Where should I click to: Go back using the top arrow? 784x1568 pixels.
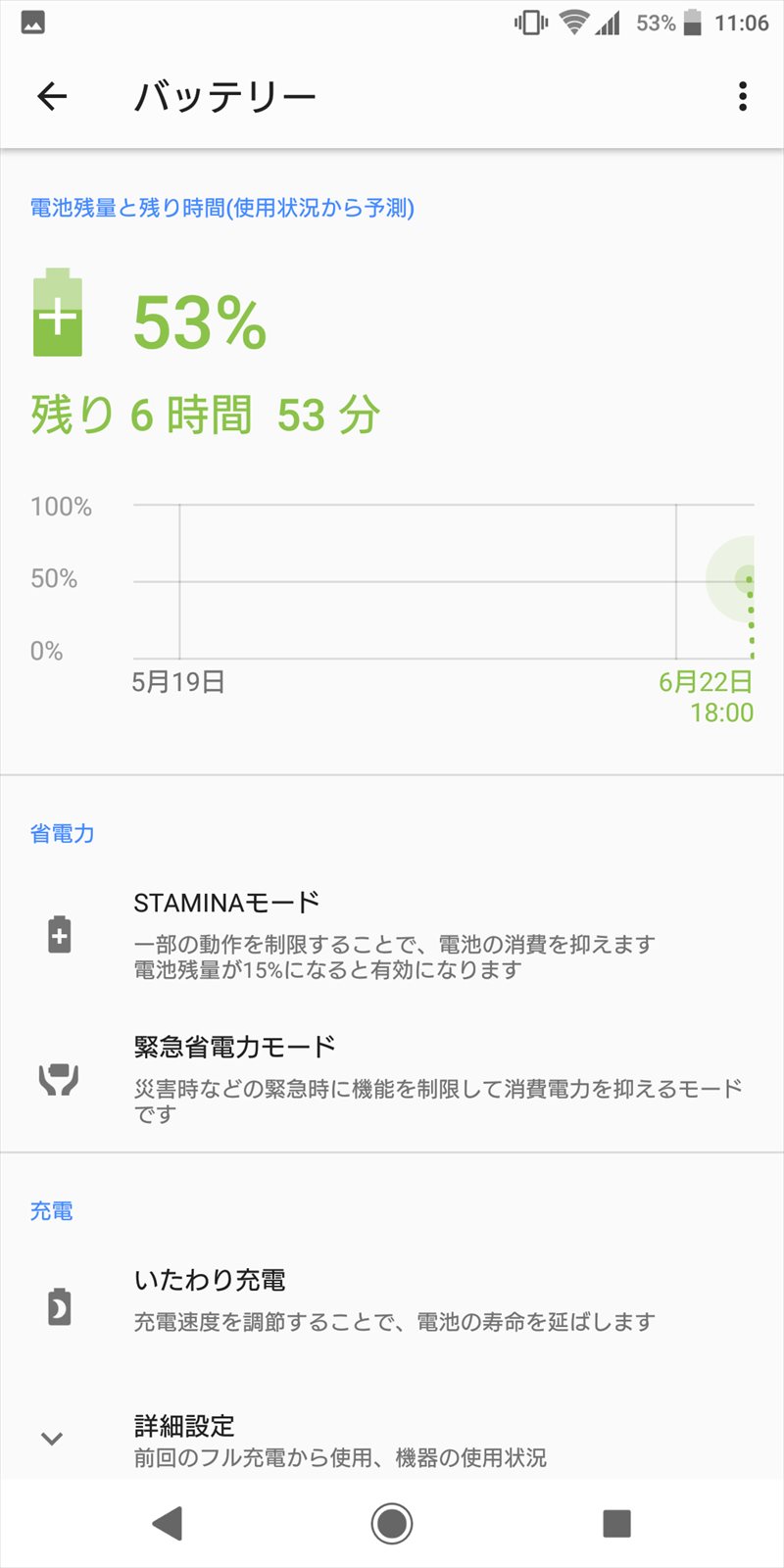click(52, 96)
